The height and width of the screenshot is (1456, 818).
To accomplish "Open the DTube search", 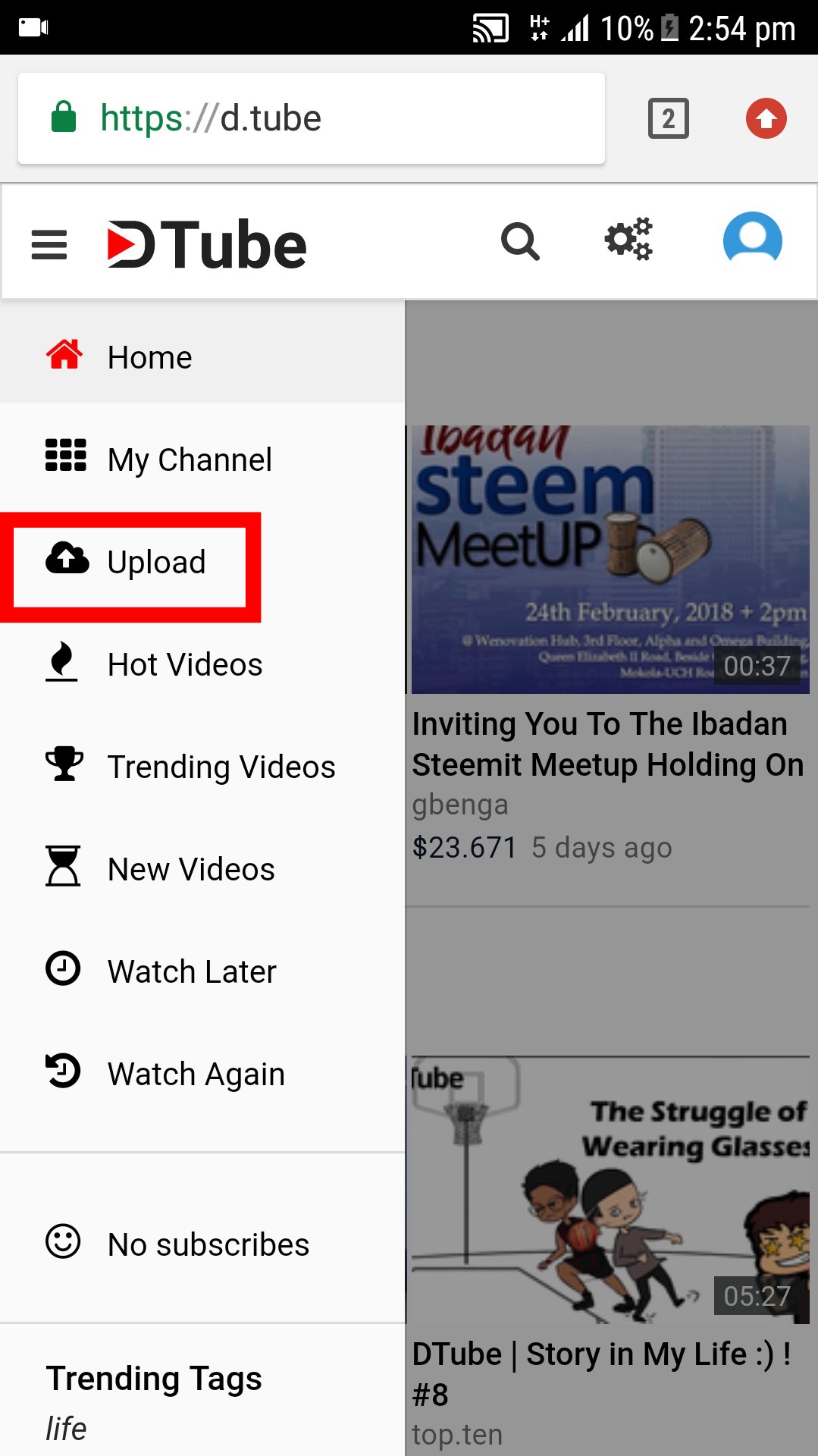I will [x=520, y=243].
